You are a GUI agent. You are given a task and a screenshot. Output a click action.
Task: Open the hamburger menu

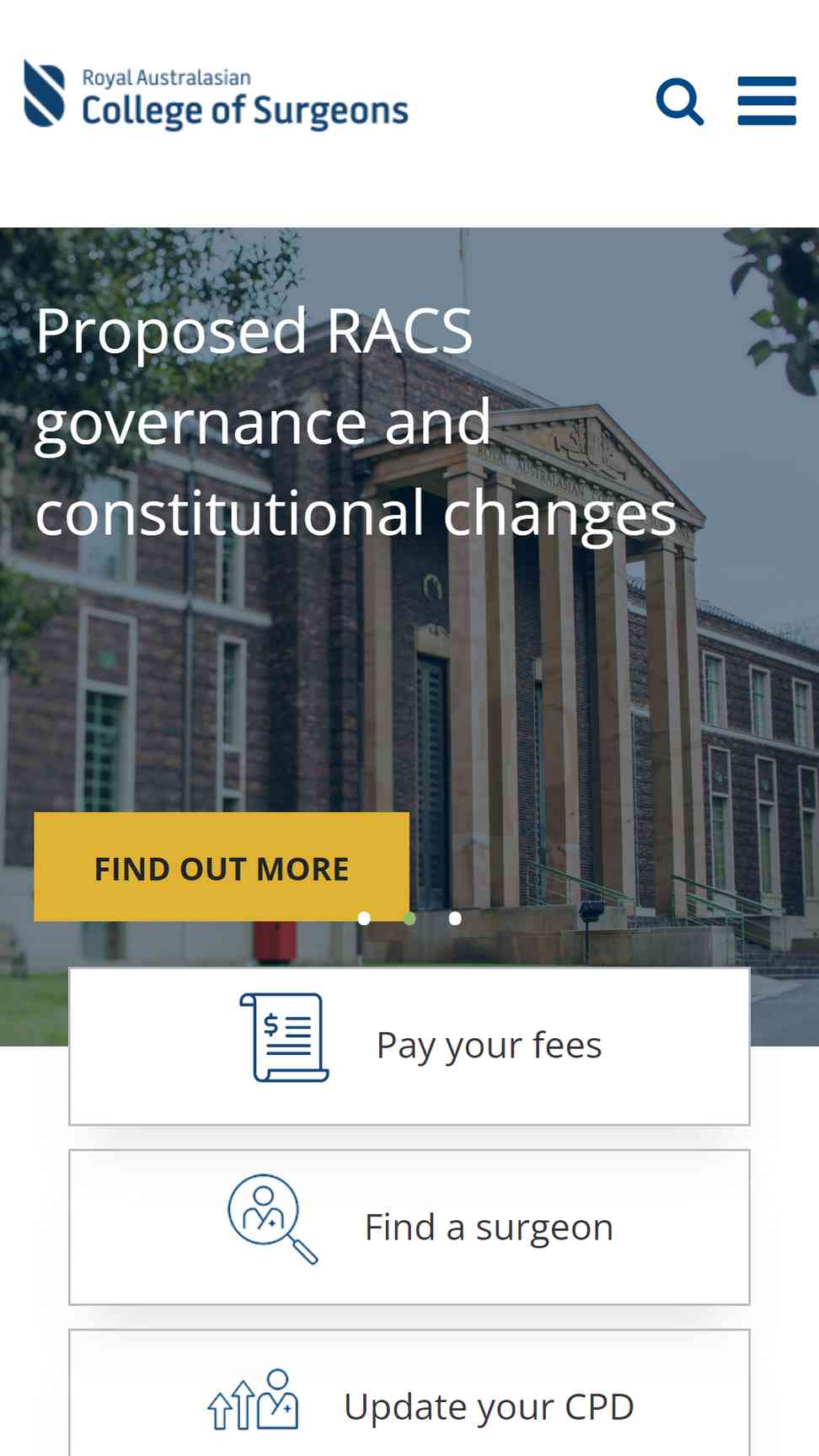point(767,101)
